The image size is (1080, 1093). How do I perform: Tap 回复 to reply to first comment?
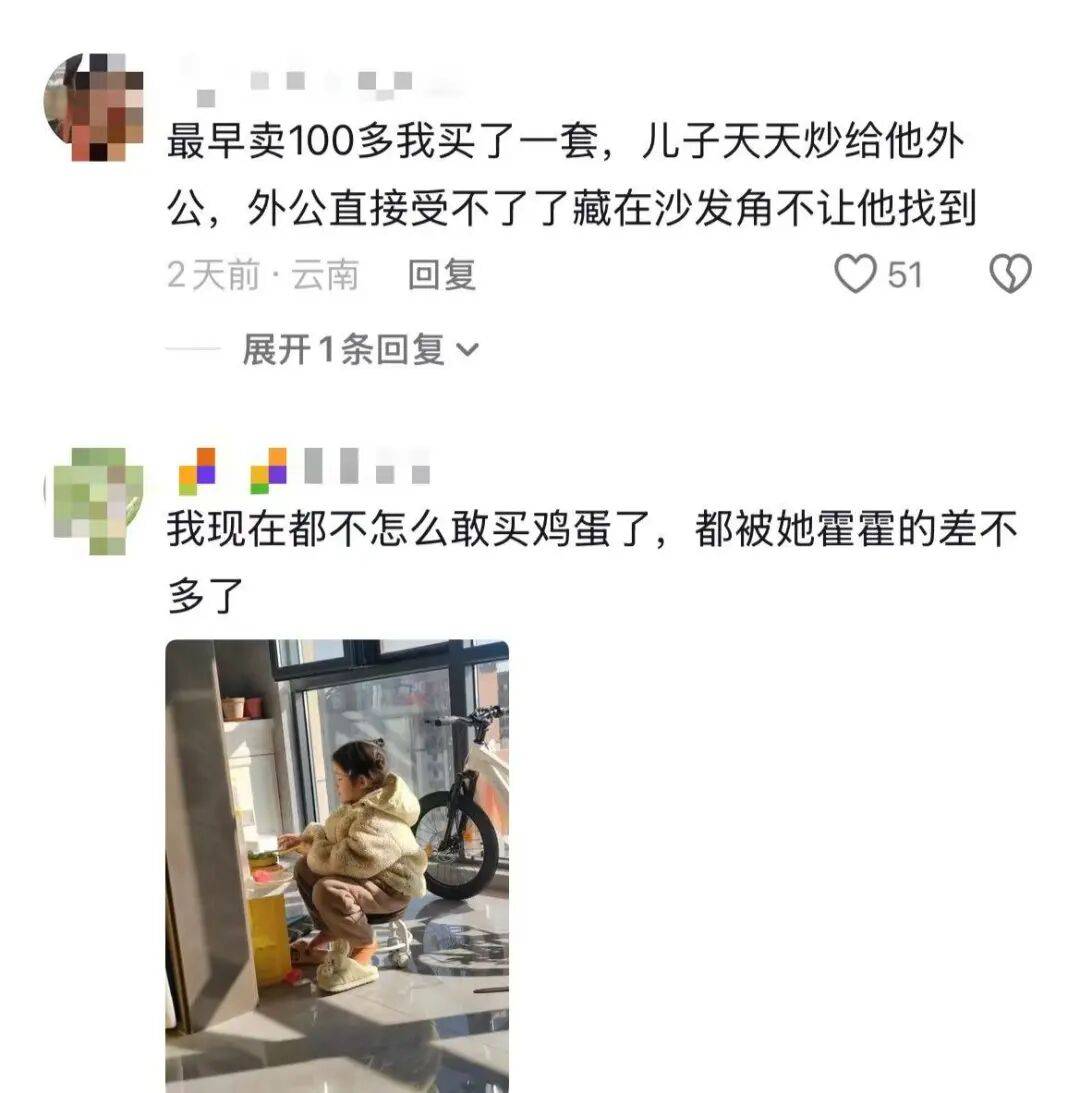pyautogui.click(x=441, y=274)
